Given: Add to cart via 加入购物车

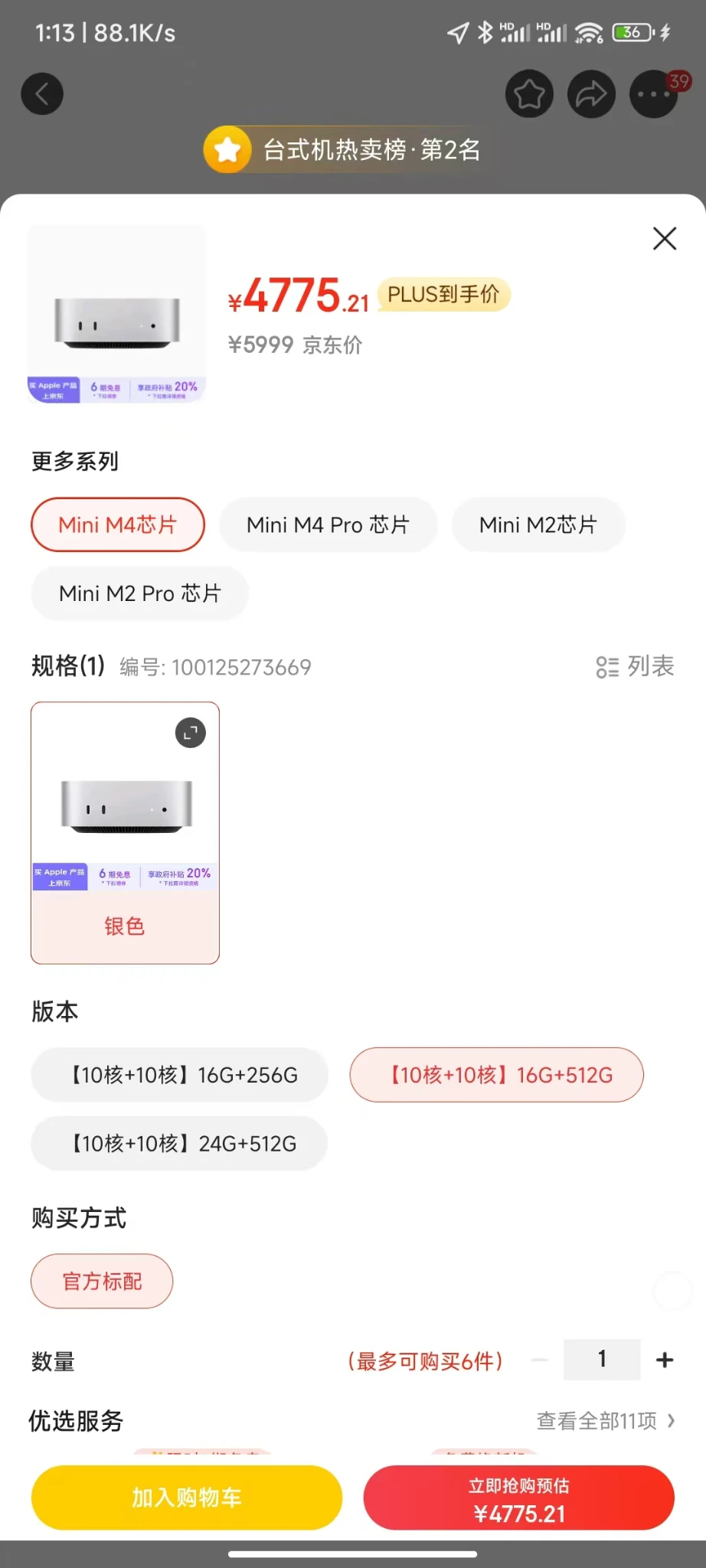Looking at the screenshot, I should point(187,1497).
